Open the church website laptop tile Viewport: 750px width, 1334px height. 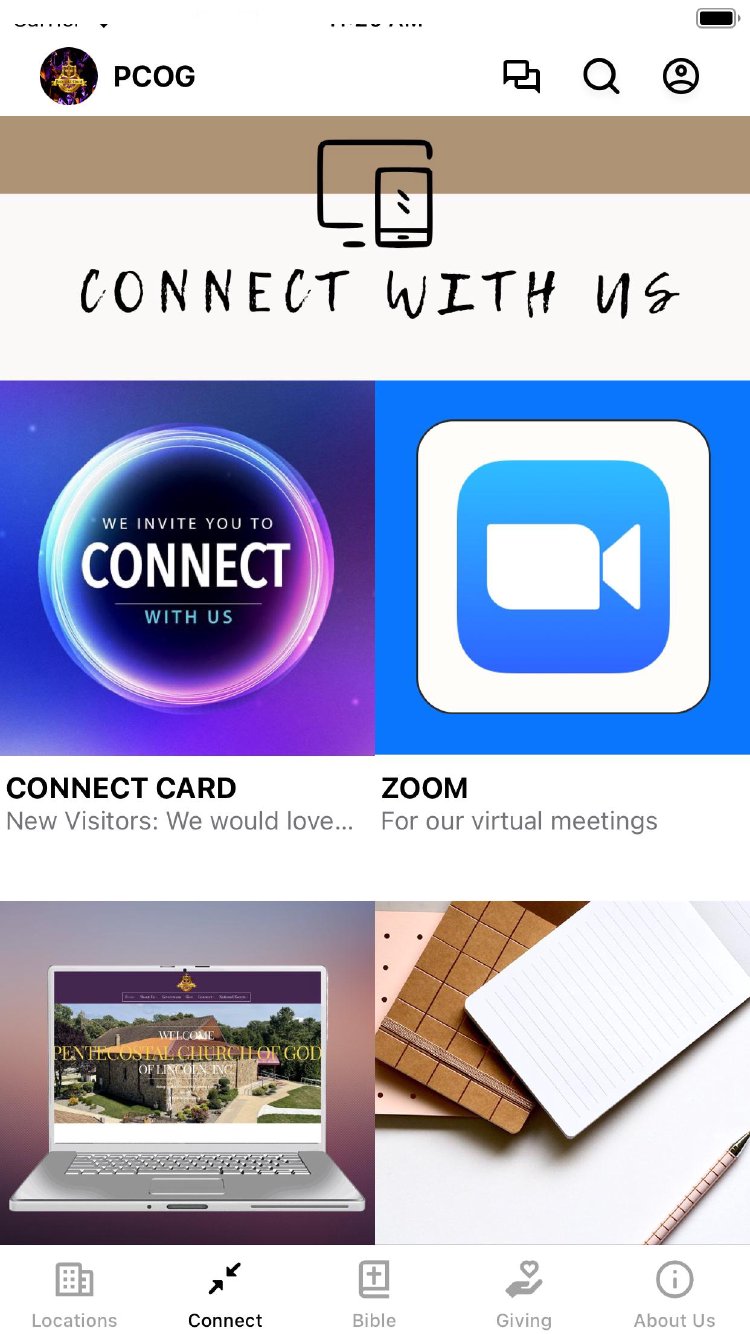(187, 1072)
